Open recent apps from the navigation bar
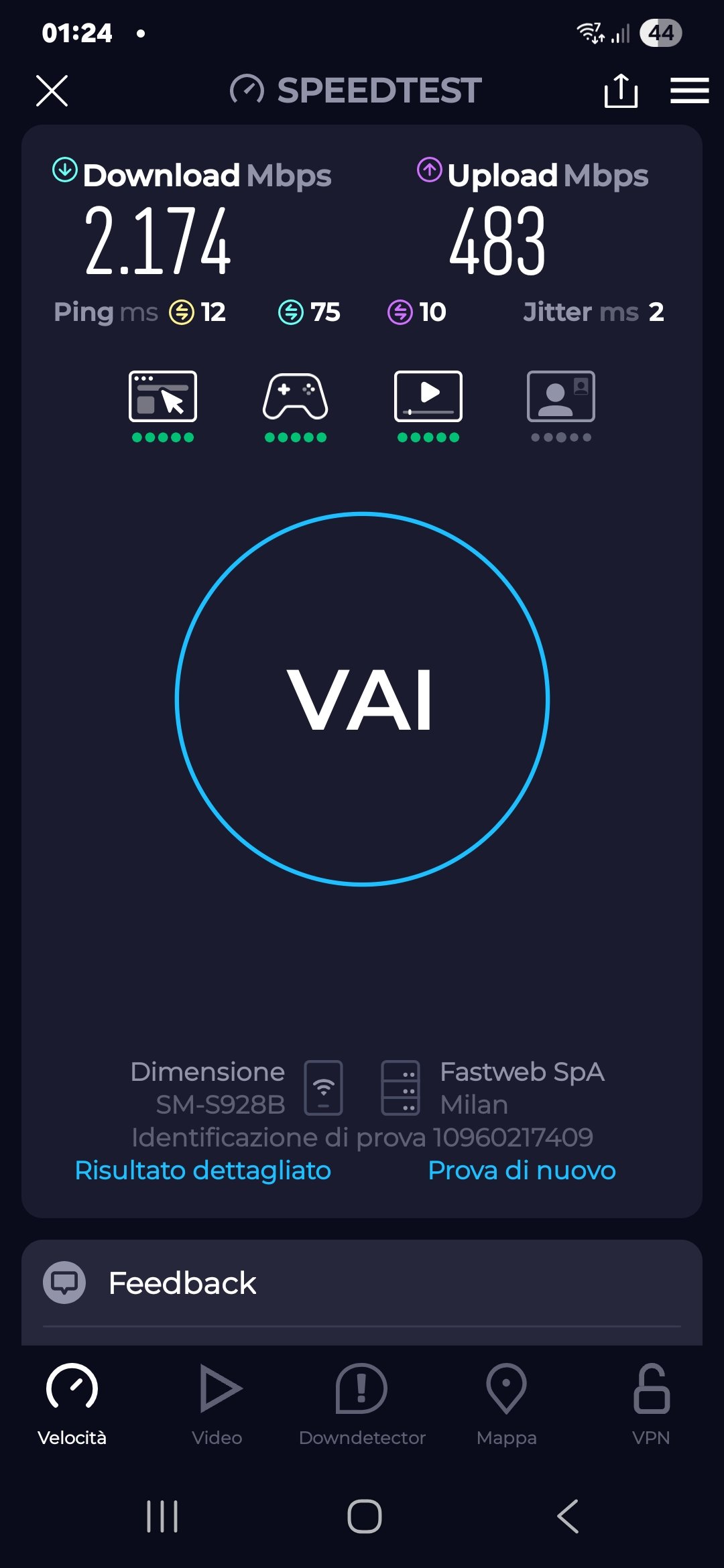The height and width of the screenshot is (1568, 724). 162,1516
